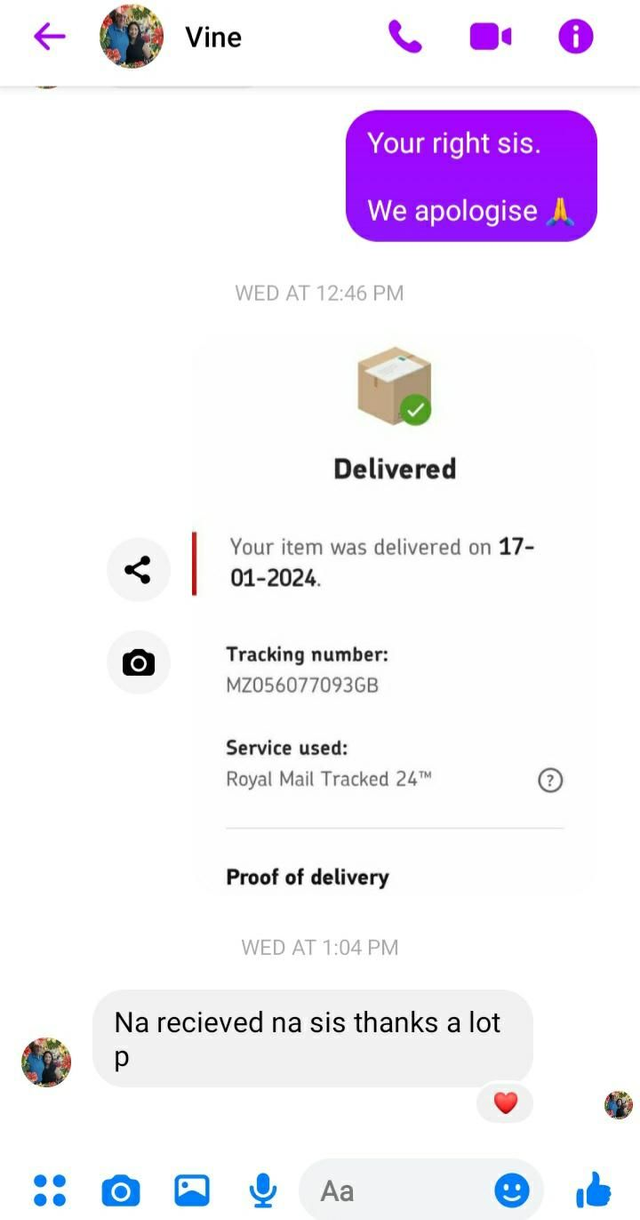Record a voice message

click(263, 1190)
